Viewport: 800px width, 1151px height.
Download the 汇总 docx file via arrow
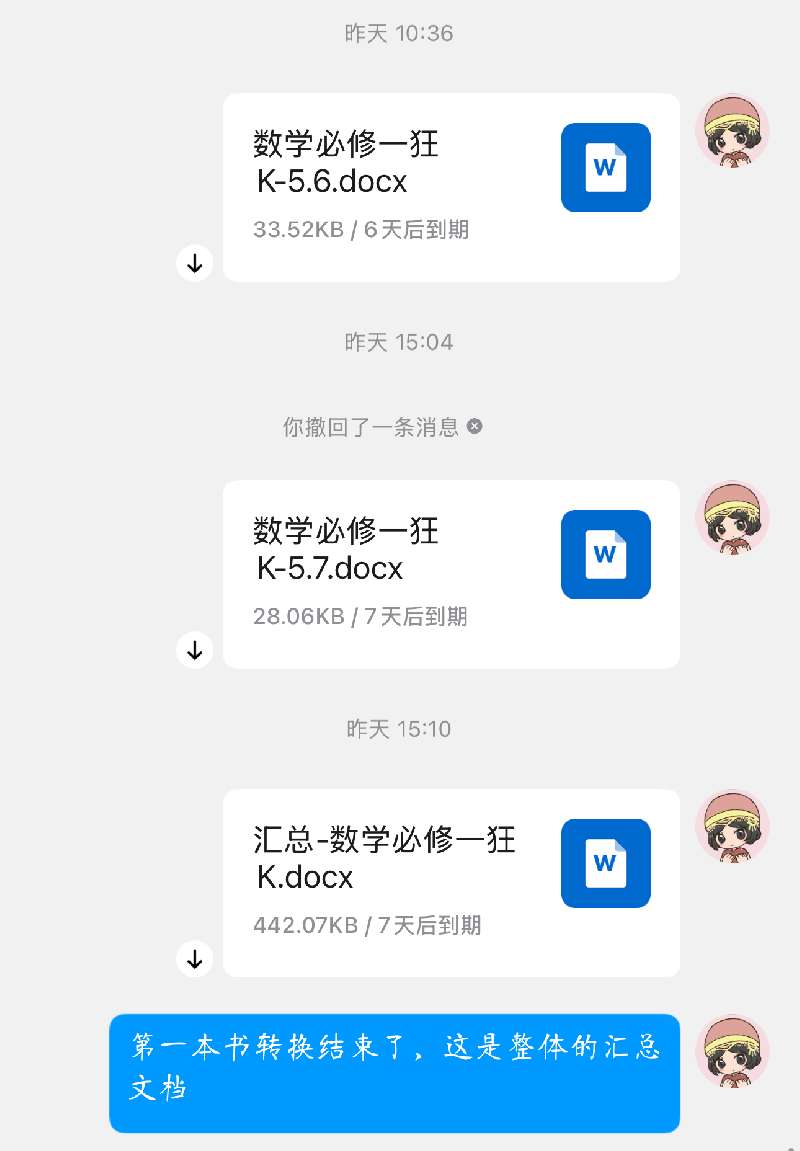click(x=195, y=960)
